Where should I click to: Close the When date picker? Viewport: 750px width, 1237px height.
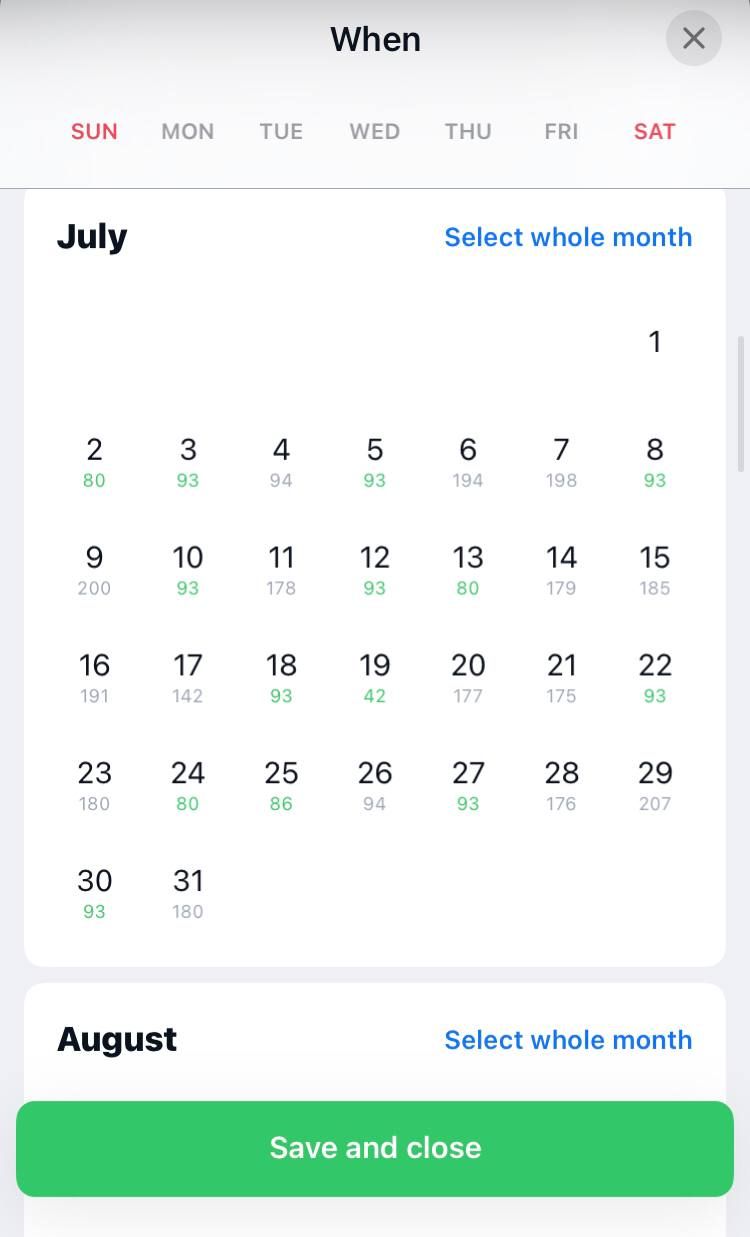(693, 39)
